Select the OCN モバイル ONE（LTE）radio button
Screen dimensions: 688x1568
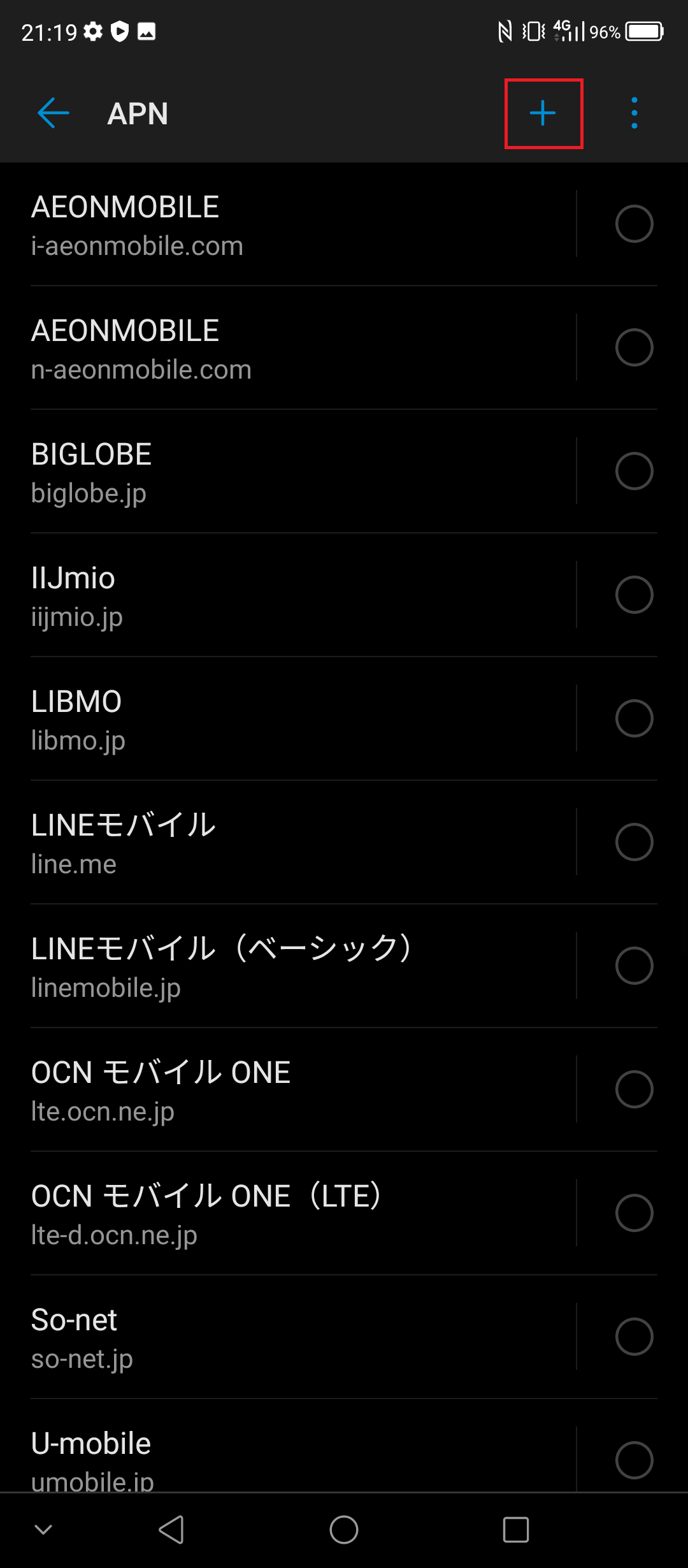tap(634, 1213)
